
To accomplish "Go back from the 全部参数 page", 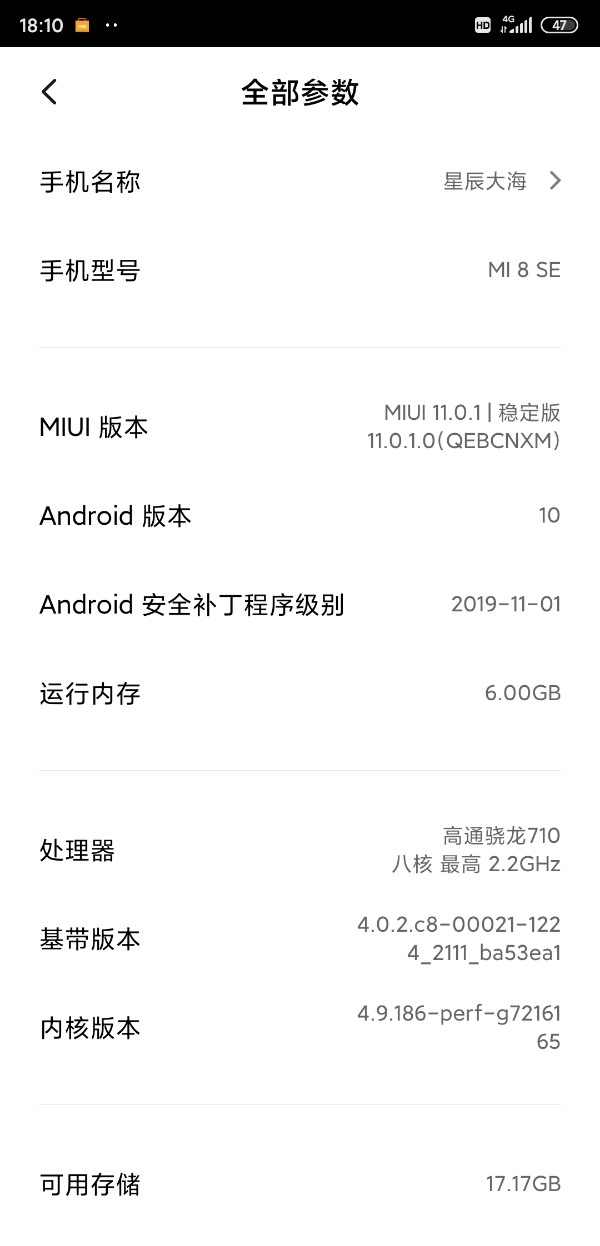I will pyautogui.click(x=49, y=92).
